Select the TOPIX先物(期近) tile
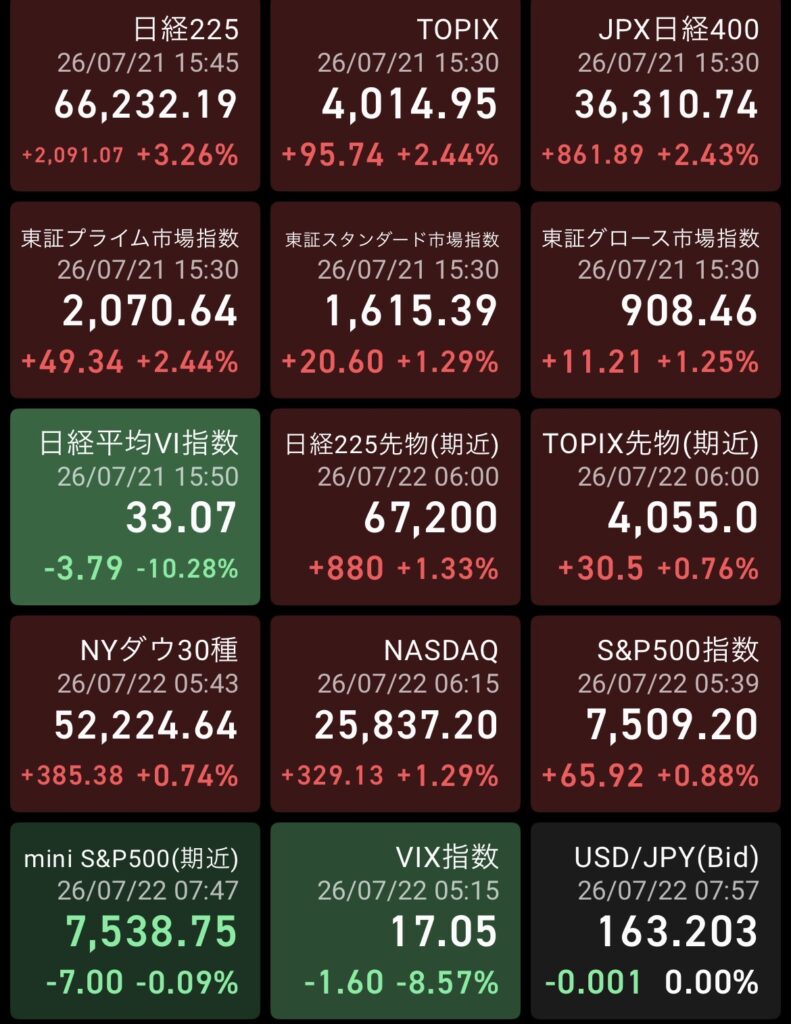The image size is (791, 1024). [x=655, y=507]
